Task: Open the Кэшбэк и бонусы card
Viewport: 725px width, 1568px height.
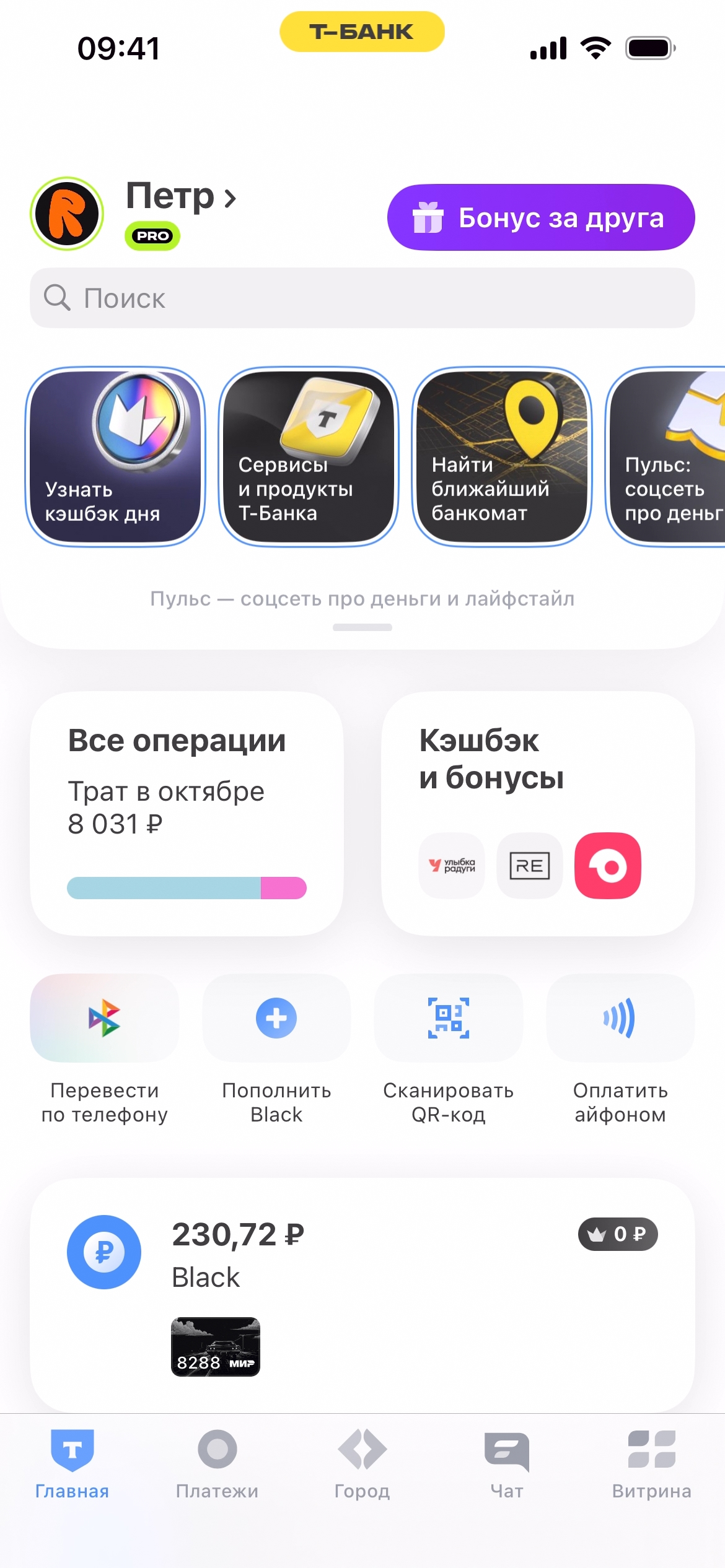Action: 537,812
